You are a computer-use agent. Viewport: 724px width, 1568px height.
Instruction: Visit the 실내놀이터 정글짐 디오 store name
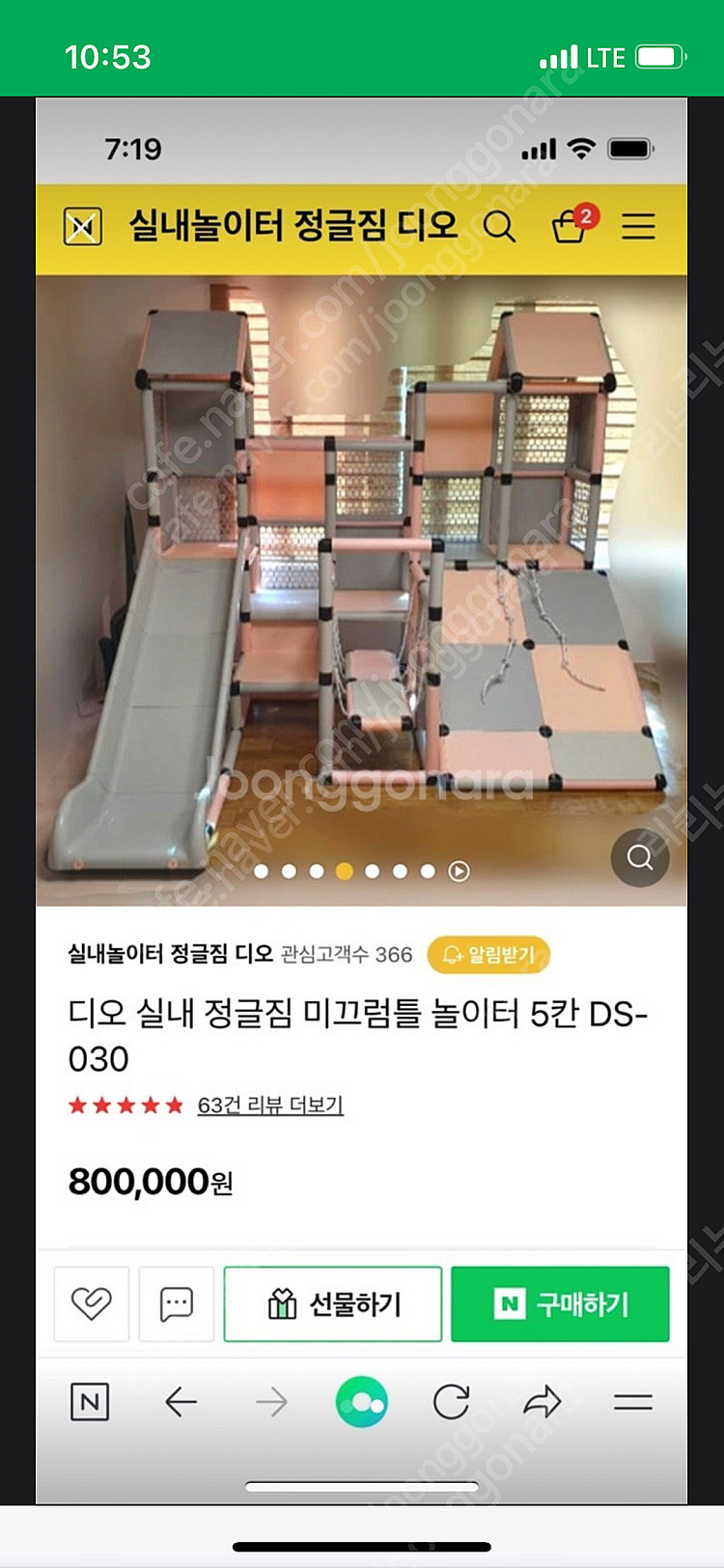tap(170, 955)
